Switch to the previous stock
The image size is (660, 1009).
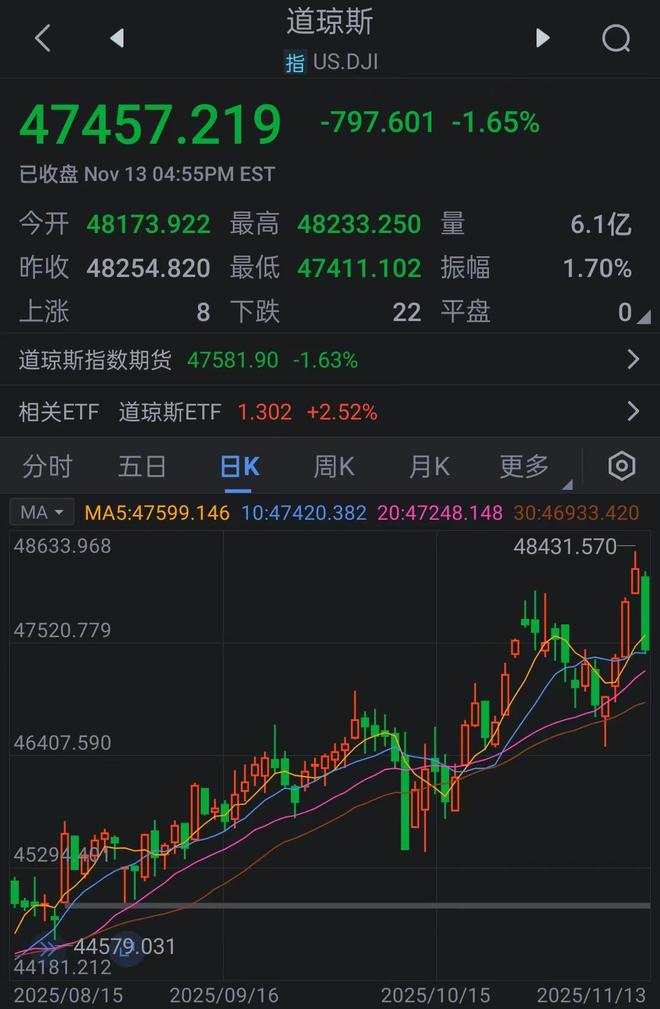pos(117,39)
